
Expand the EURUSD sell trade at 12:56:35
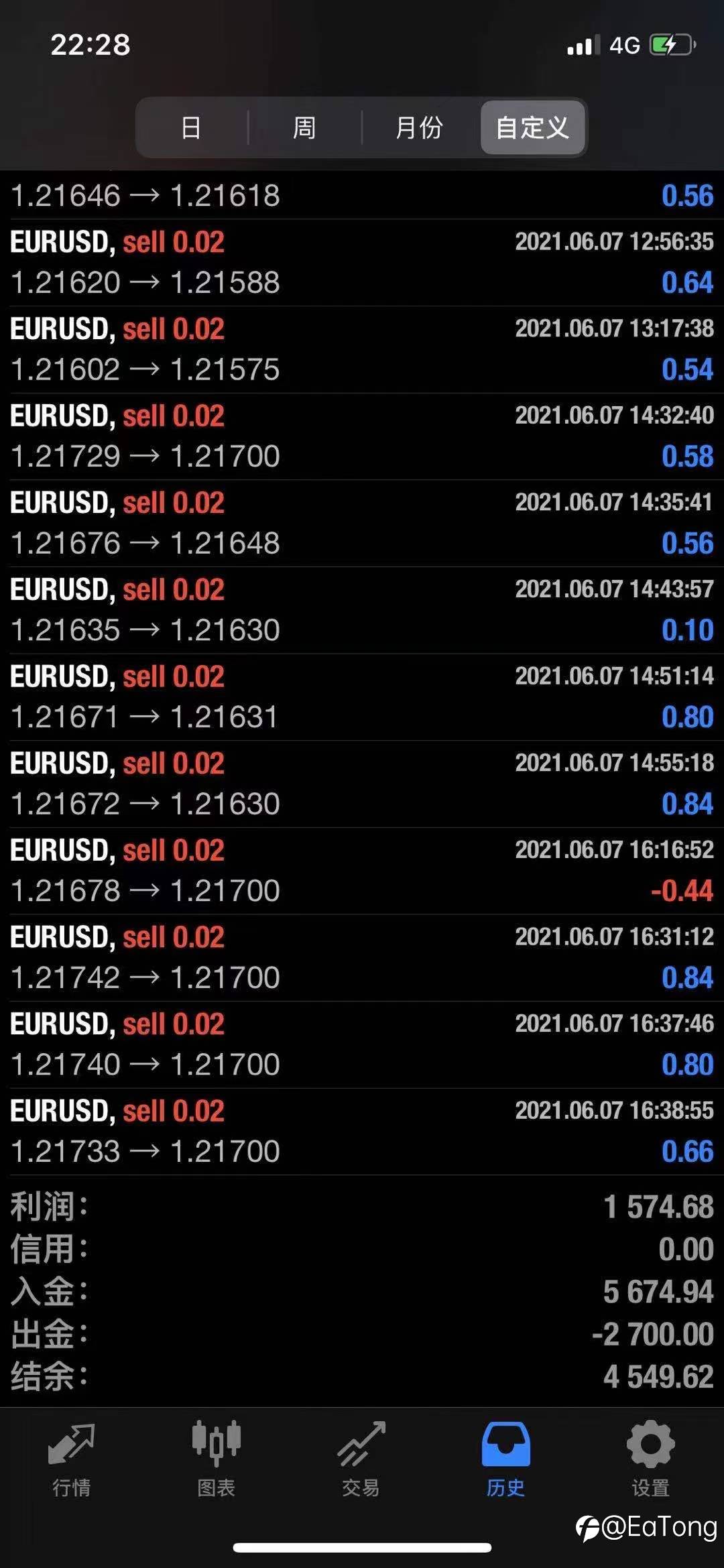pyautogui.click(x=362, y=263)
